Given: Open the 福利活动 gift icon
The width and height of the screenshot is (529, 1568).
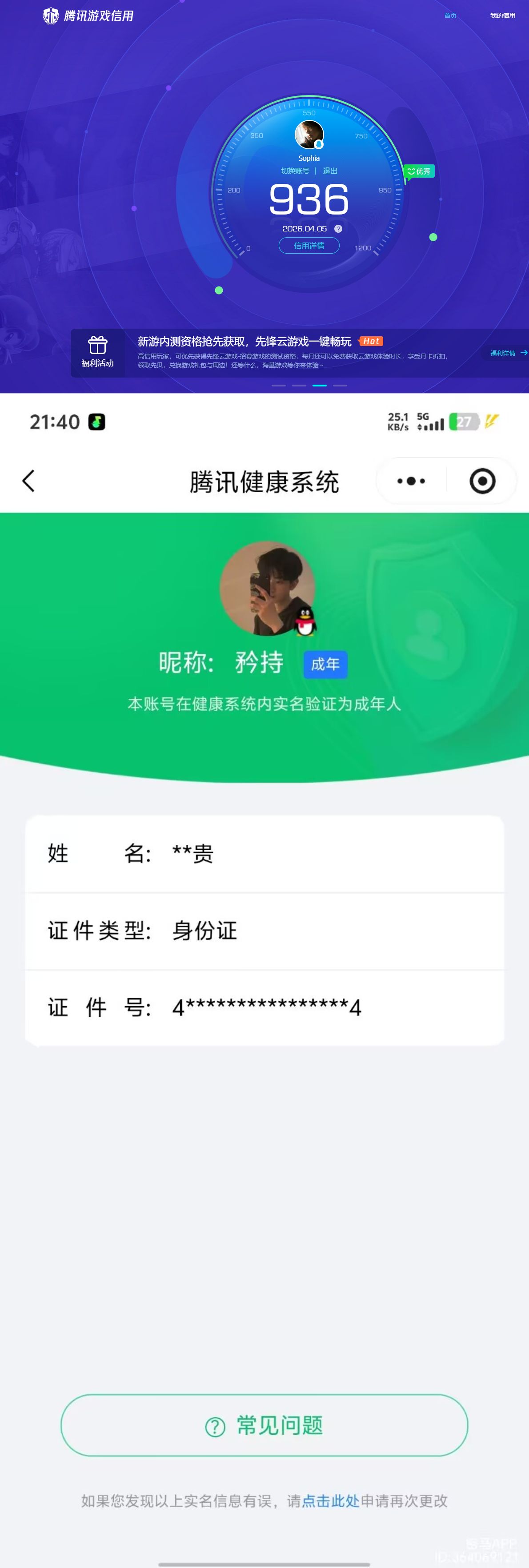Looking at the screenshot, I should point(97,345).
